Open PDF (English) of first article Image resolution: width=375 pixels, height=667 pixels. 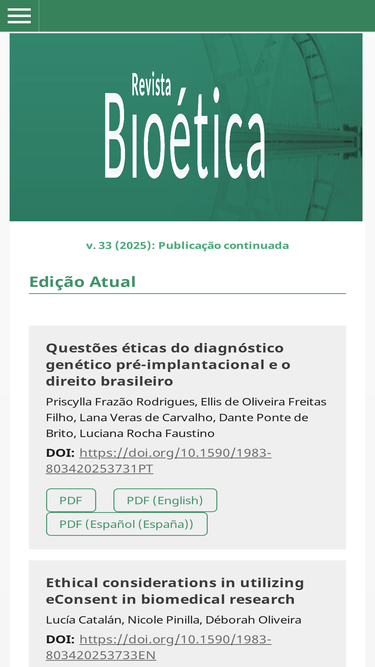click(x=165, y=500)
